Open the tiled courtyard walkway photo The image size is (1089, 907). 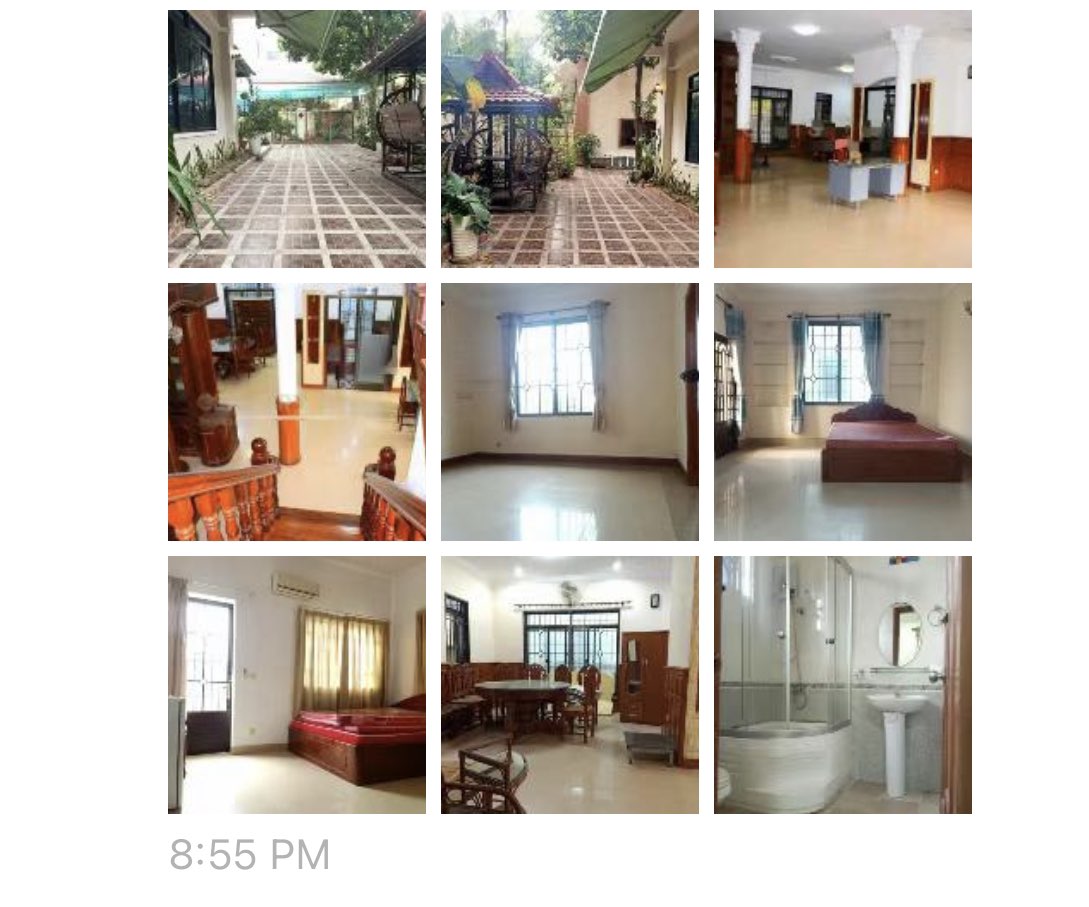[x=296, y=139]
